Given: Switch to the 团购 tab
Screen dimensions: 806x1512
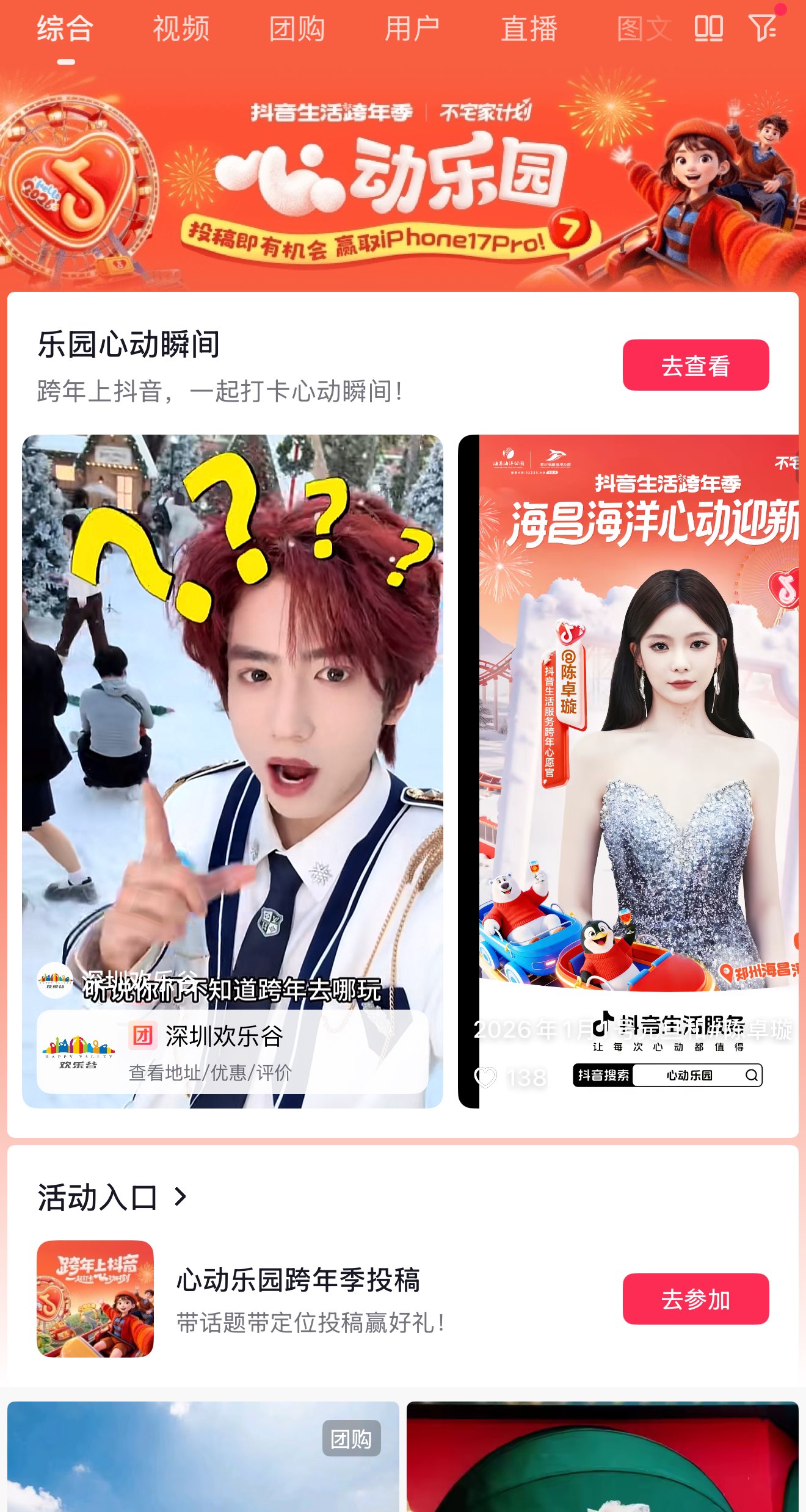Looking at the screenshot, I should [x=297, y=29].
